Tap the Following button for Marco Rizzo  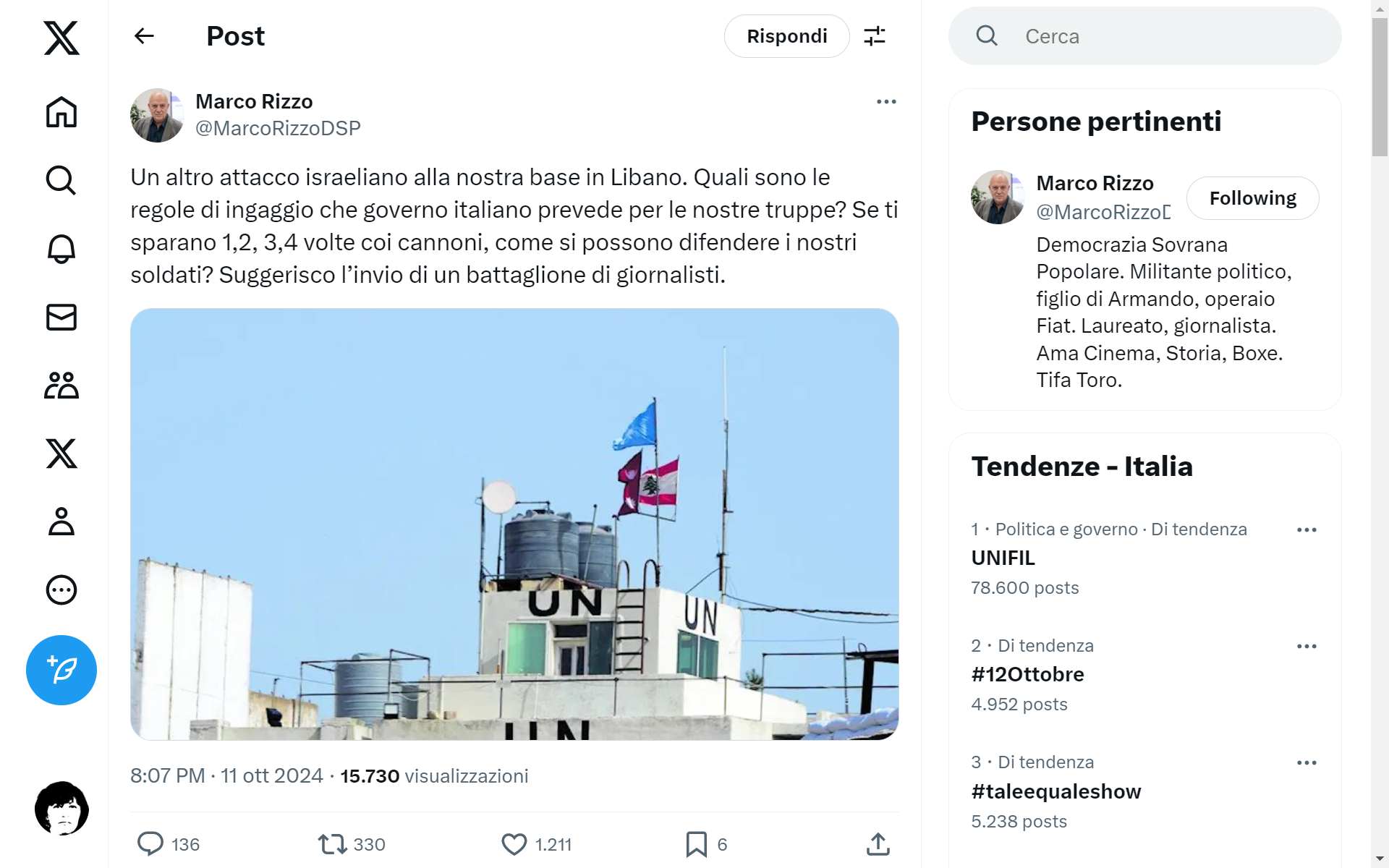(1252, 198)
